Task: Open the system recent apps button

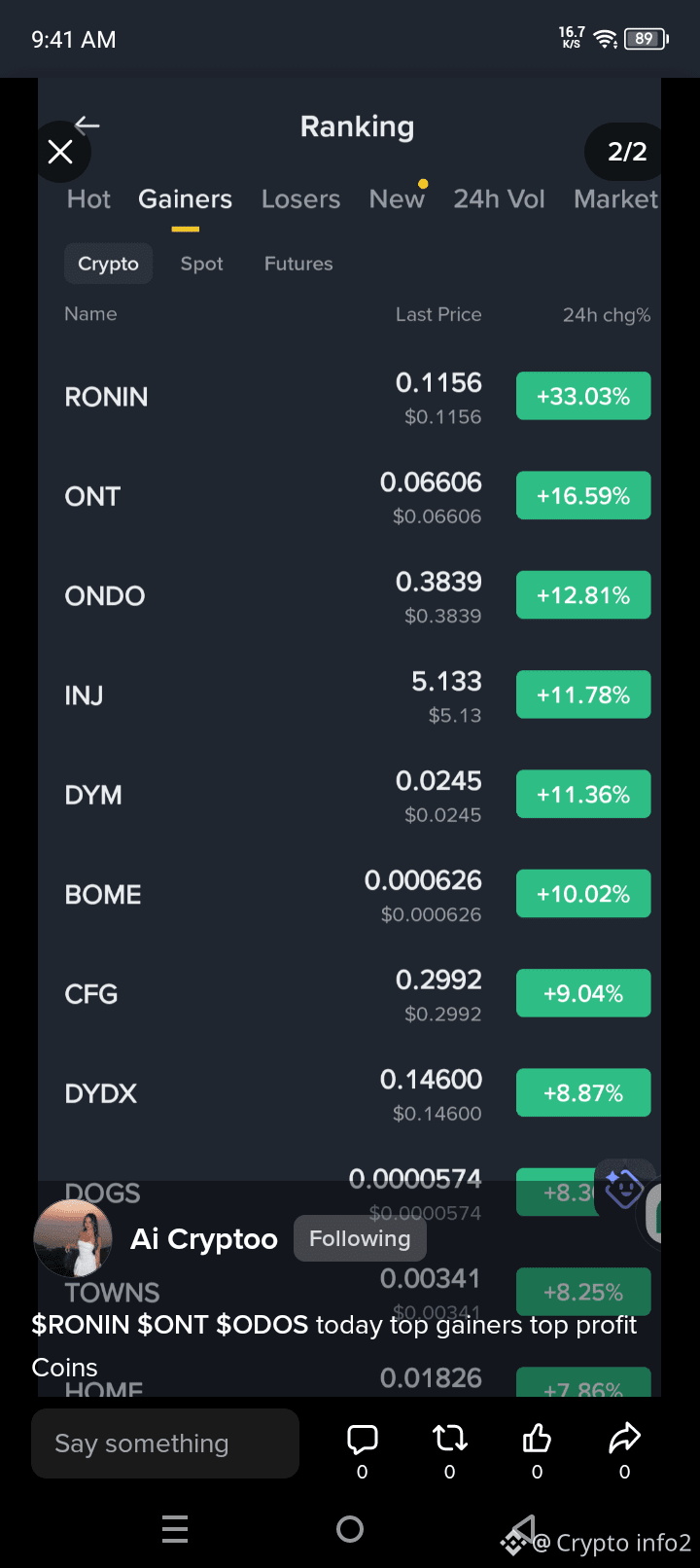Action: coord(175,1529)
